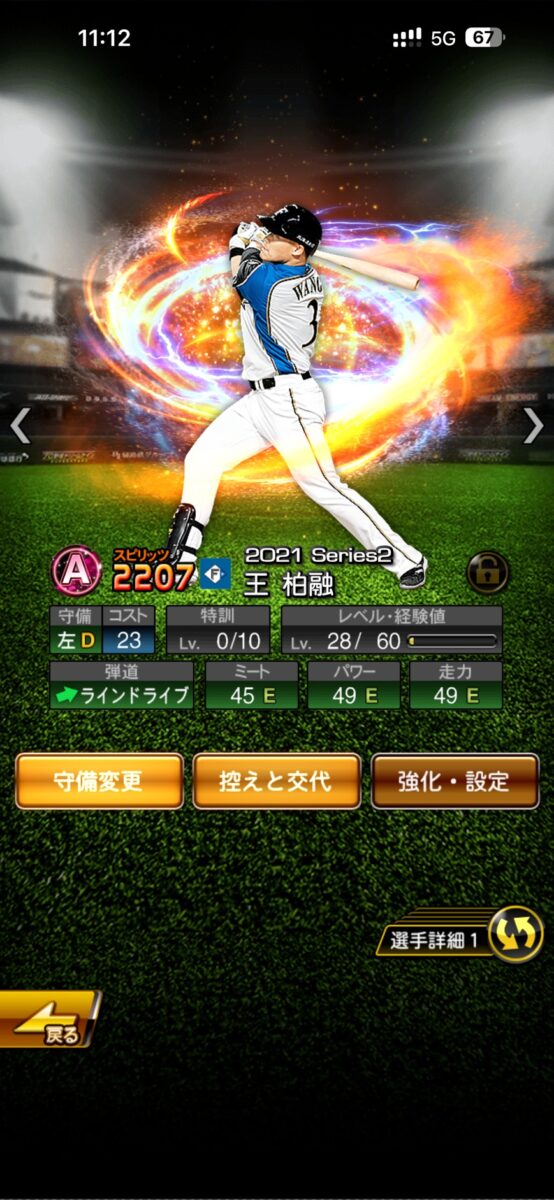Screen dimensions: 554x1200
Task: Open the 強化・設定 menu
Action: (455, 781)
